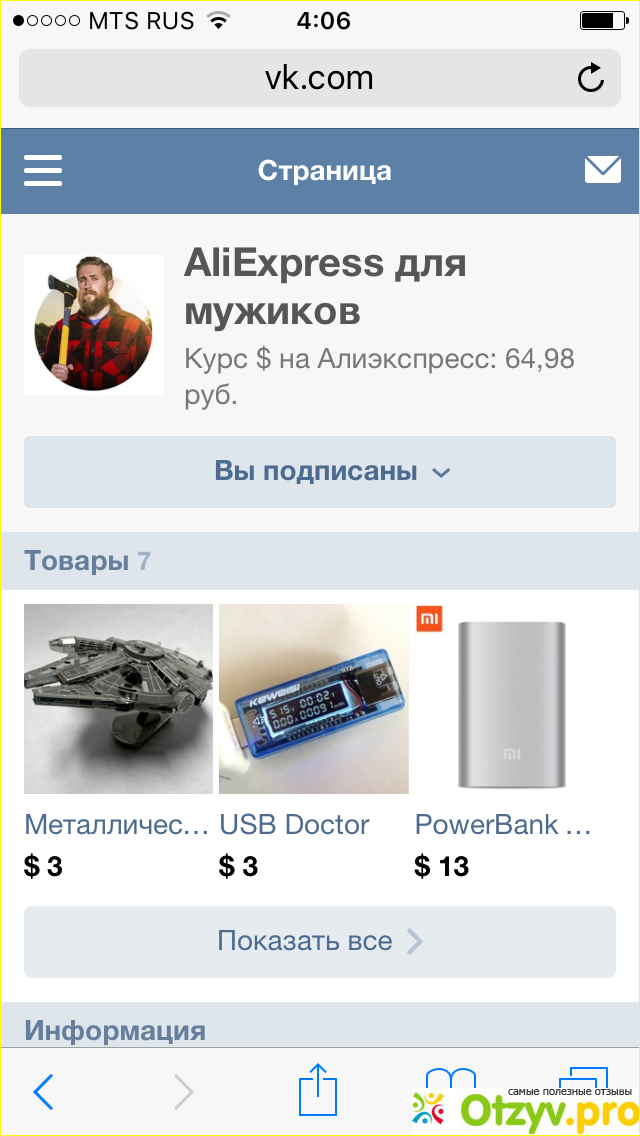Open the metal spaceship model product
The height and width of the screenshot is (1136, 640).
118,699
